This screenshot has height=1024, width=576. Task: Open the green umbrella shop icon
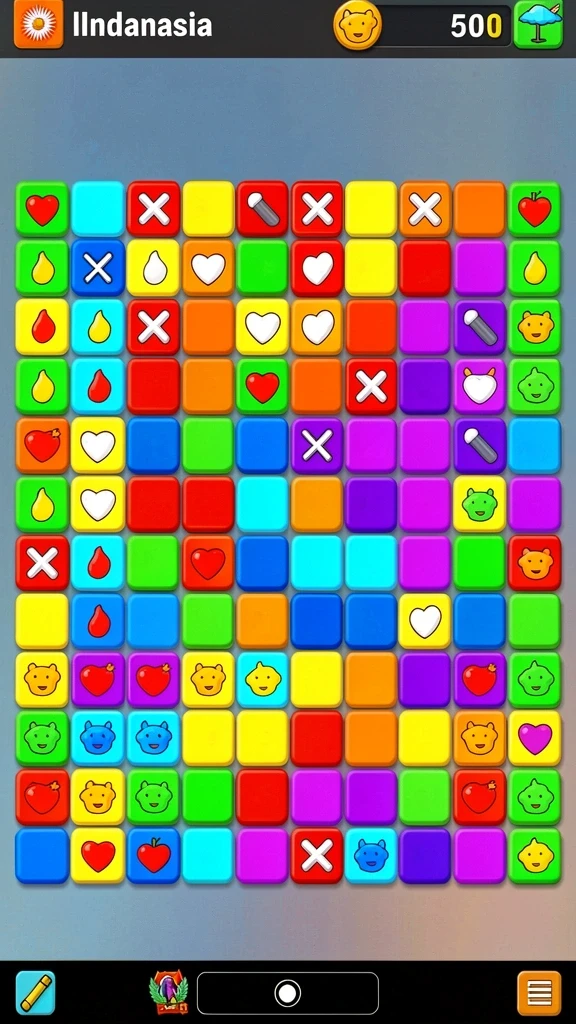click(x=538, y=25)
